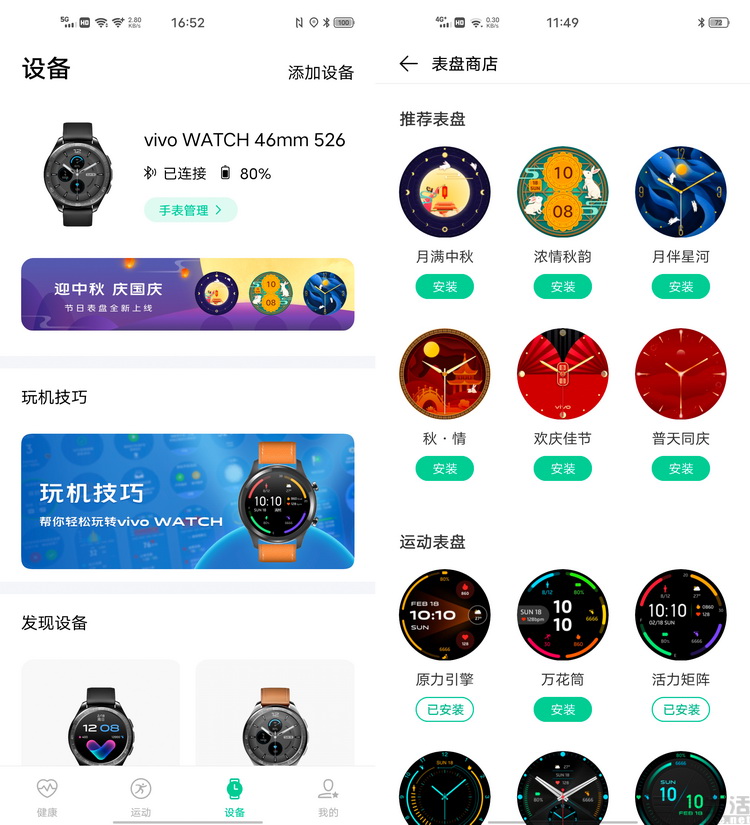The image size is (750, 825).
Task: Open the orange-strap watch card under 发现设备
Action: [275, 713]
